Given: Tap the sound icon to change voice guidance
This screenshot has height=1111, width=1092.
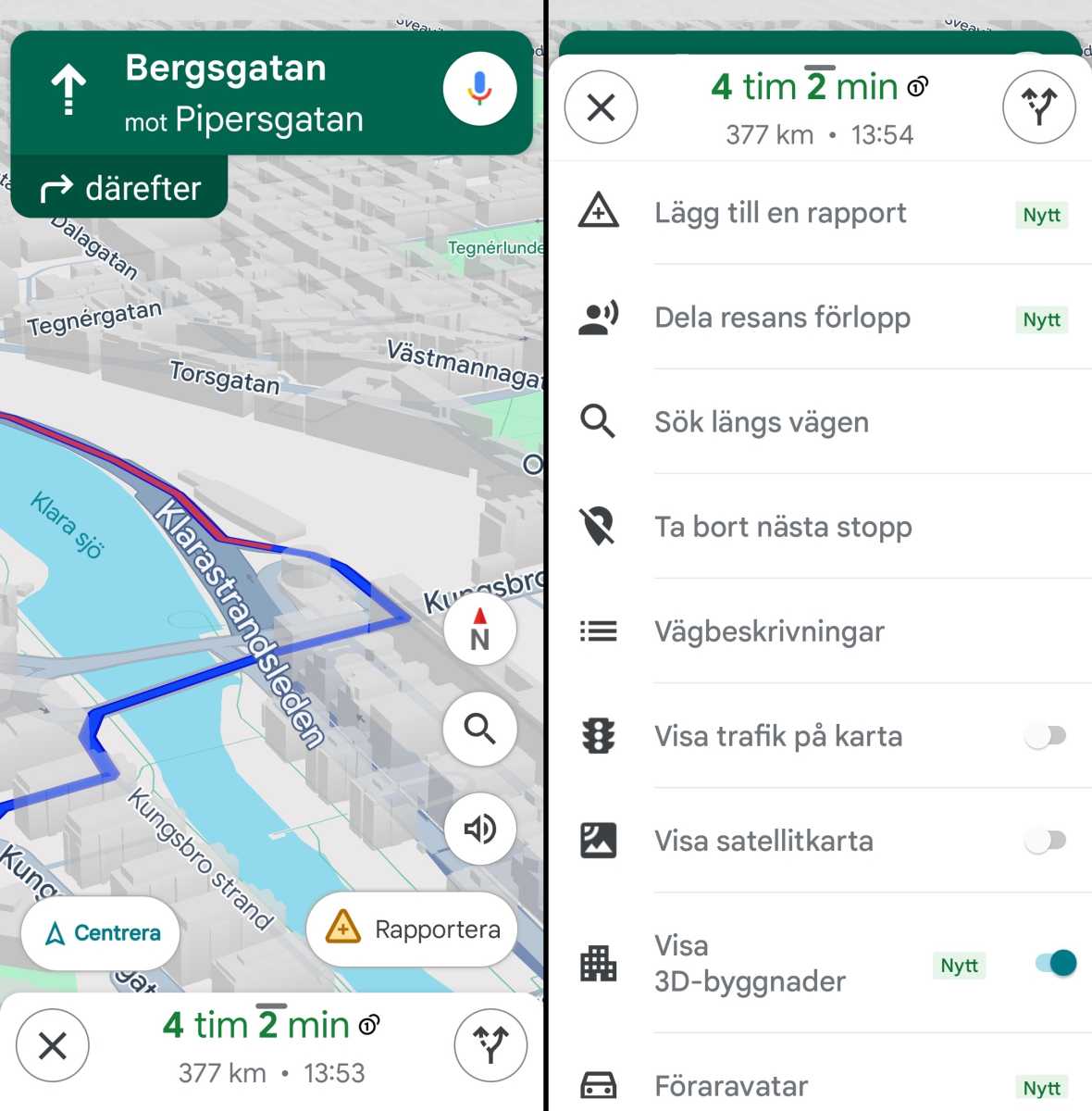Looking at the screenshot, I should coord(479,830).
